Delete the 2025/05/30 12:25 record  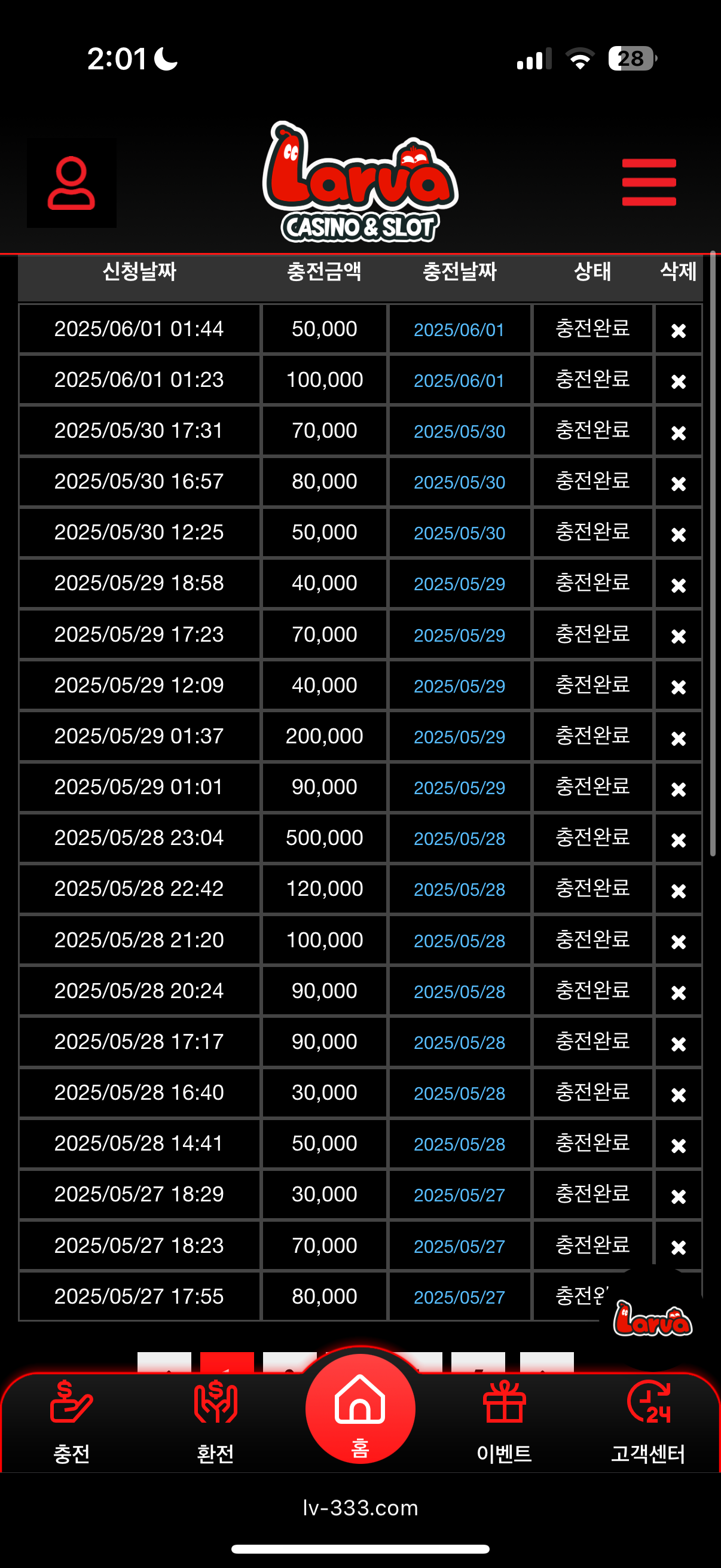[679, 535]
